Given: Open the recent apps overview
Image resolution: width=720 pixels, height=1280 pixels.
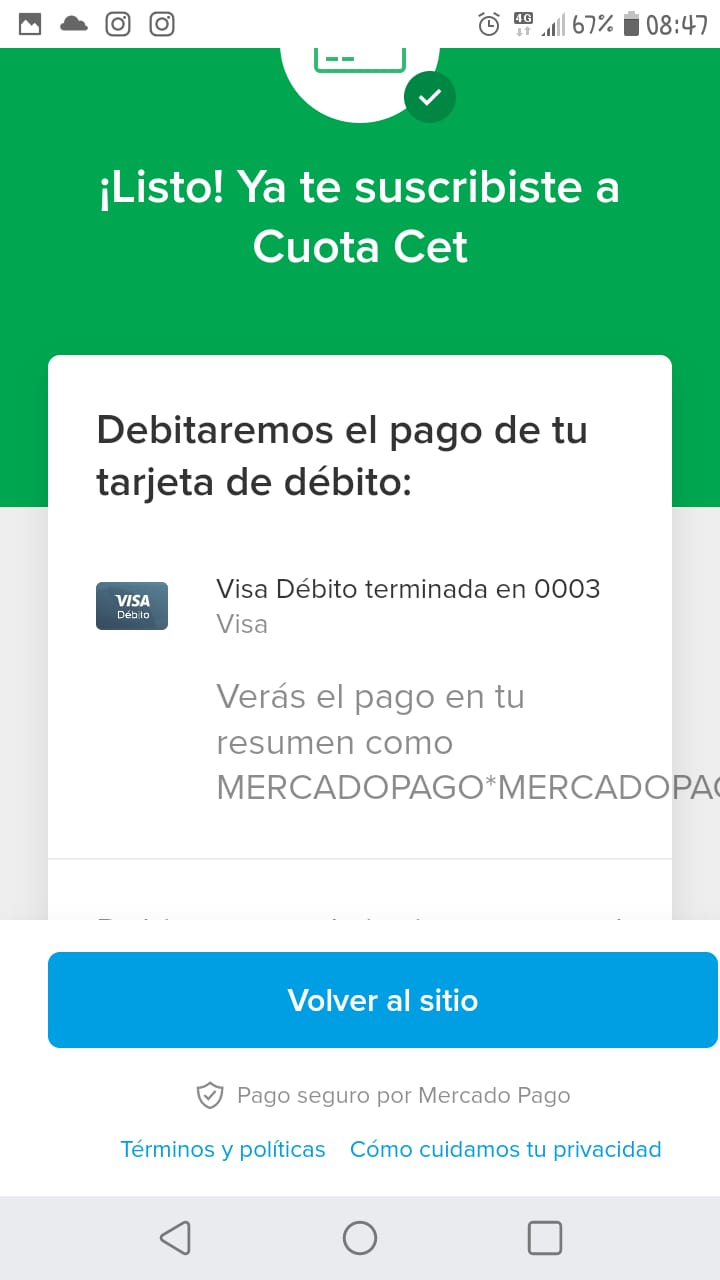Looking at the screenshot, I should coord(544,1238).
